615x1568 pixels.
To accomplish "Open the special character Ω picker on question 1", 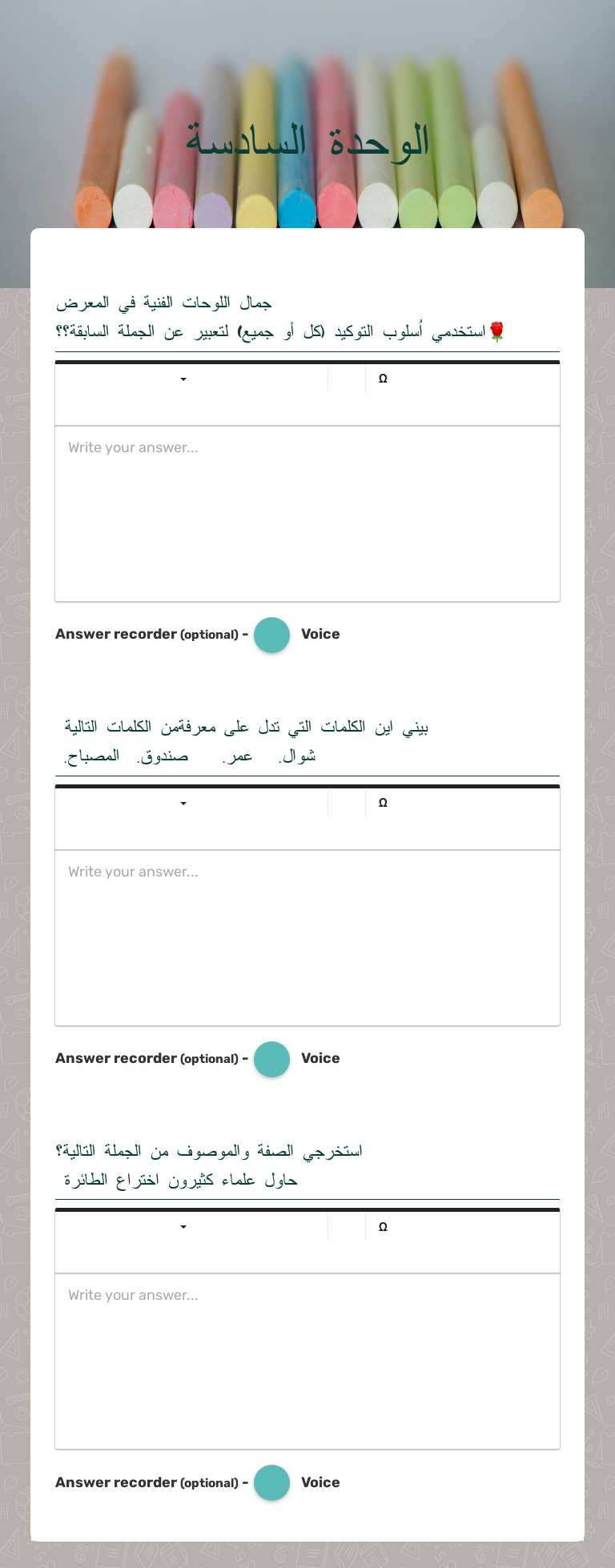I will [383, 378].
